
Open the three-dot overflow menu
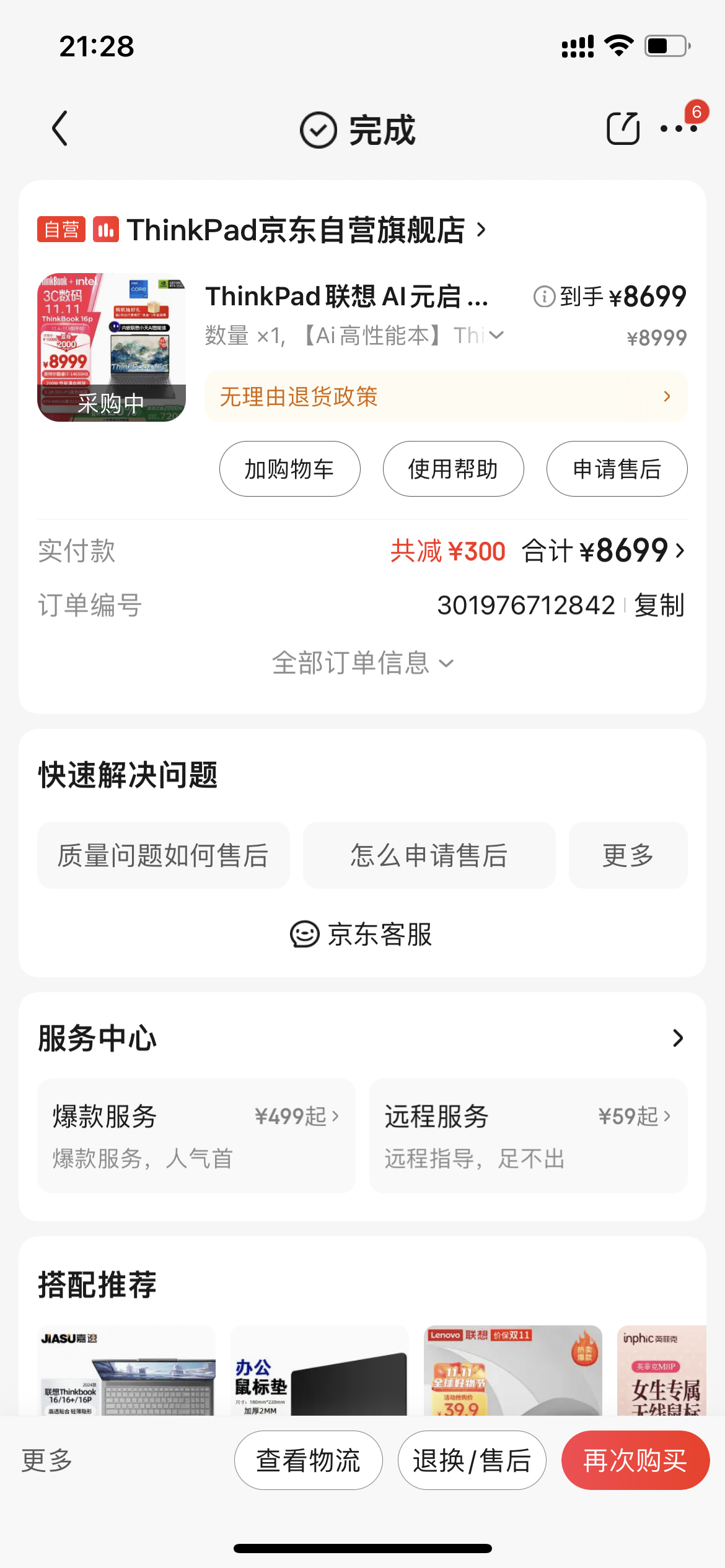tap(679, 129)
